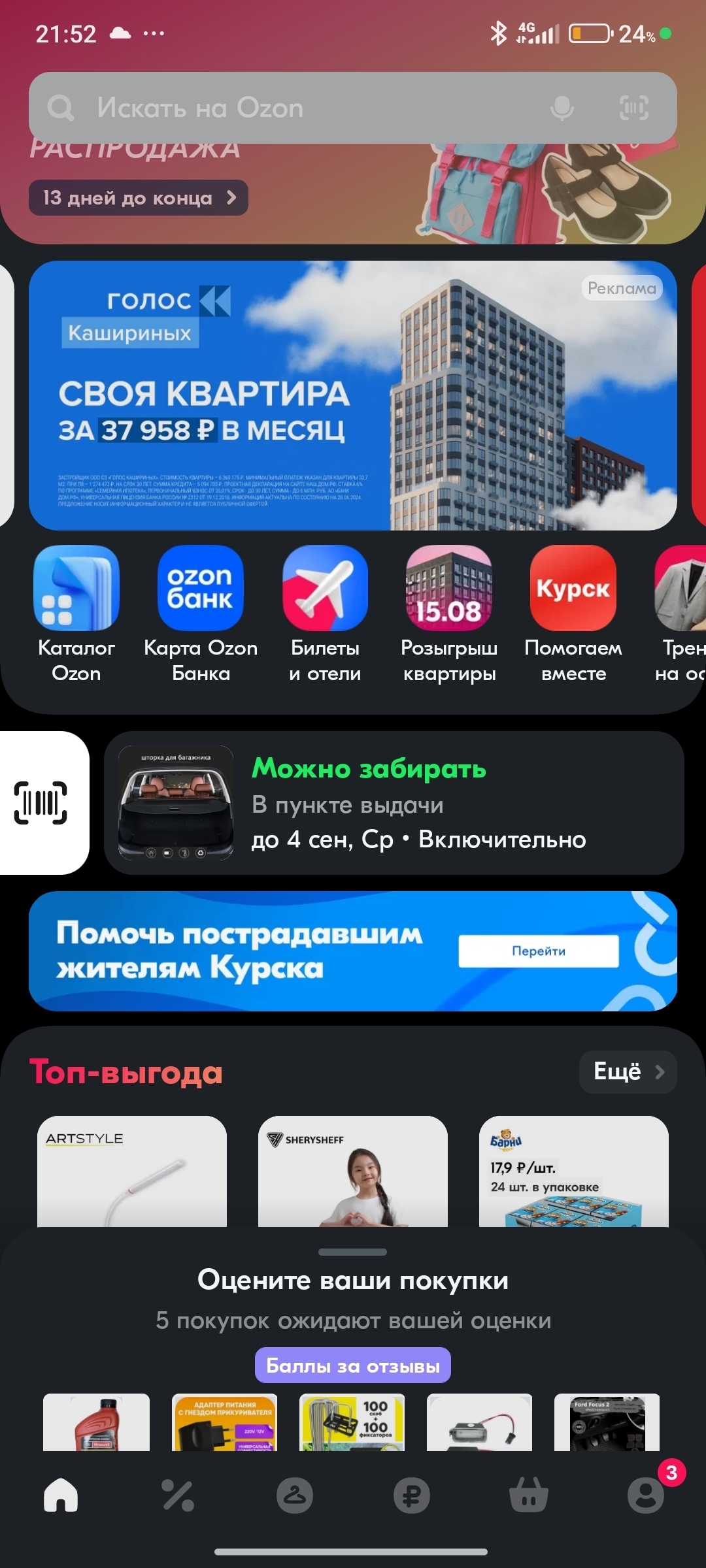
Task: Tap the Баллы за отзывы chip
Action: pos(353,1365)
